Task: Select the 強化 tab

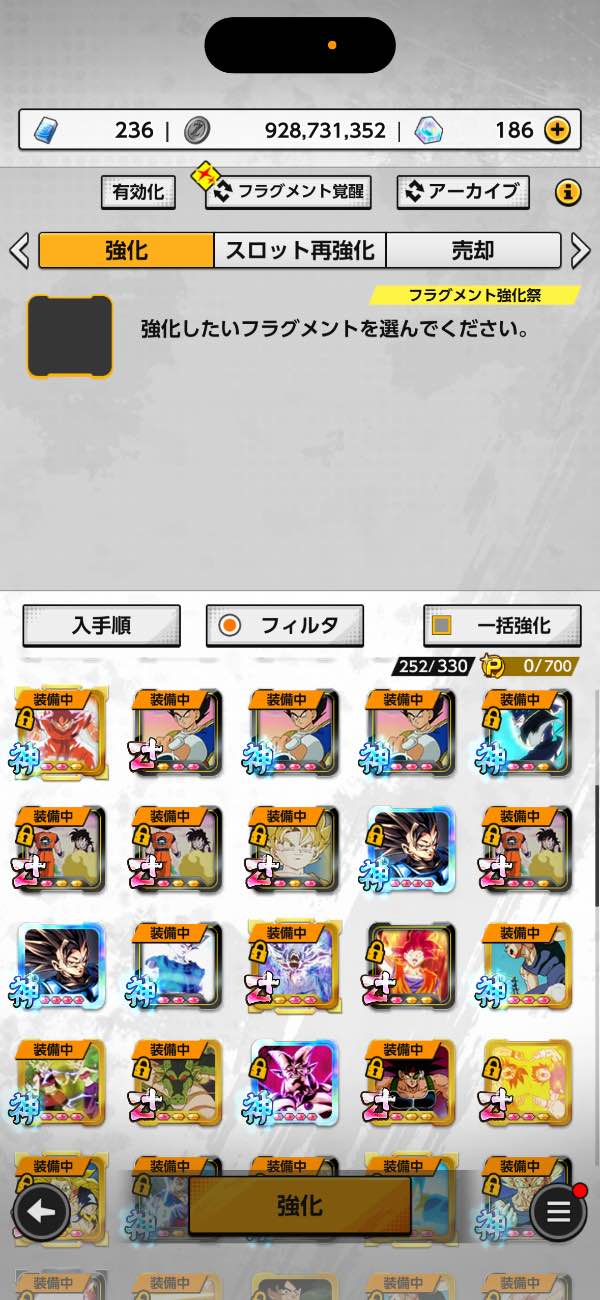Action: pyautogui.click(x=126, y=250)
